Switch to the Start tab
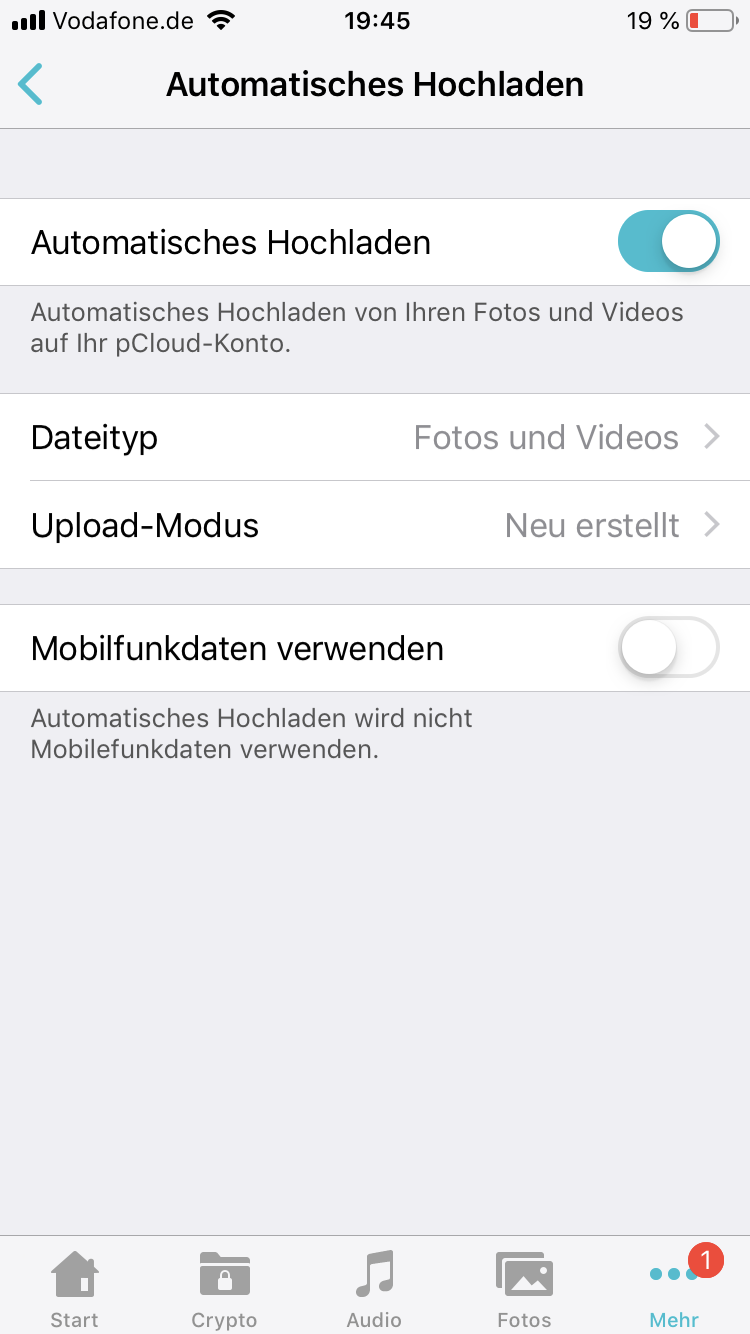The height and width of the screenshot is (1334, 750). click(x=75, y=1288)
